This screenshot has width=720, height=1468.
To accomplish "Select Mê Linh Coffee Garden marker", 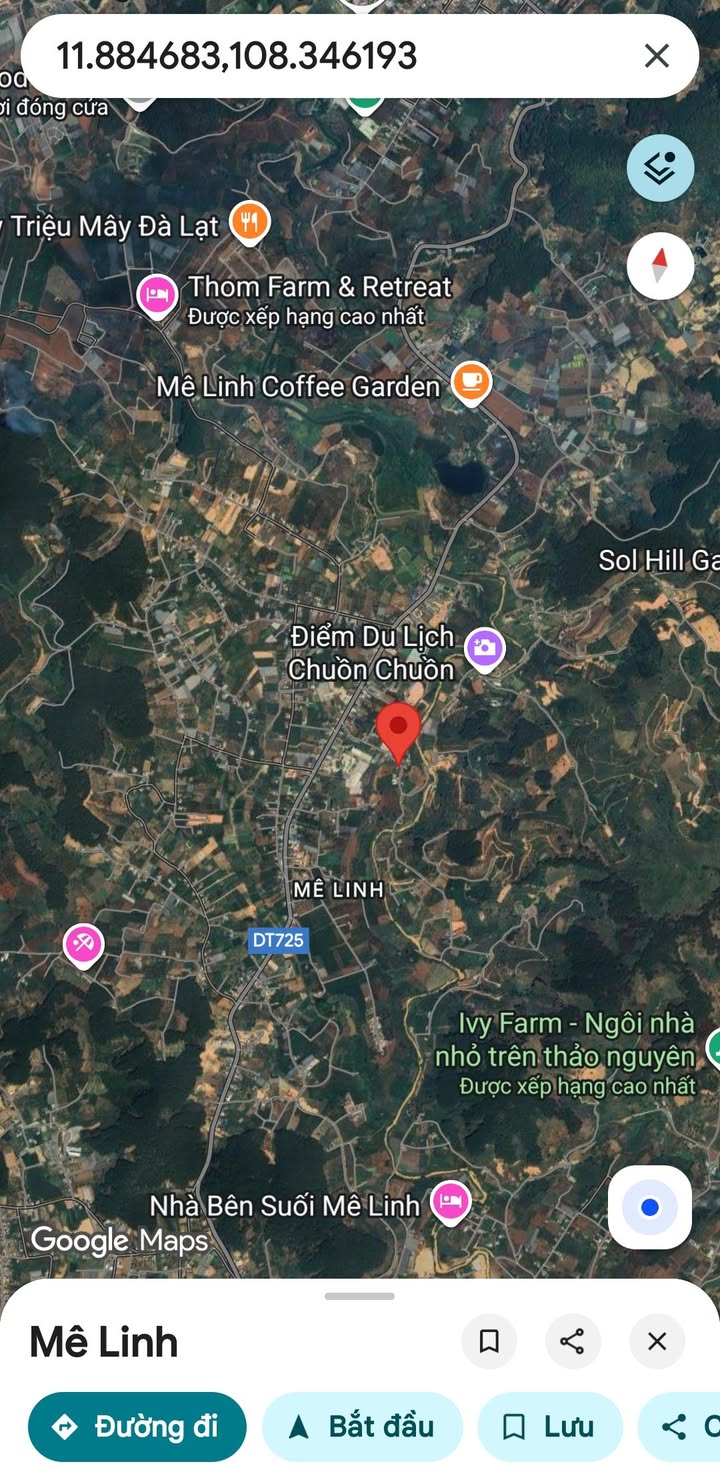I will [471, 382].
